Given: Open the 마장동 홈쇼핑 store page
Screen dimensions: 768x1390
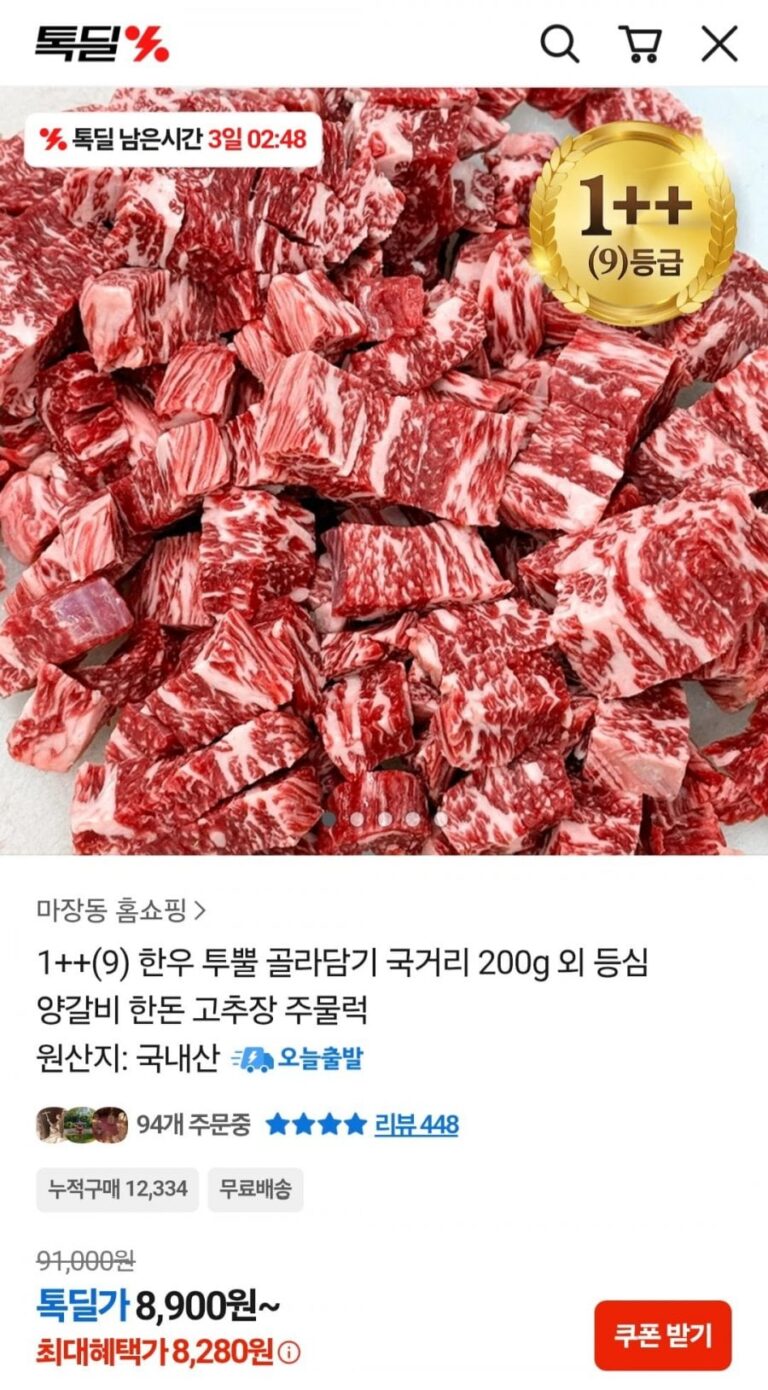Looking at the screenshot, I should (x=121, y=910).
